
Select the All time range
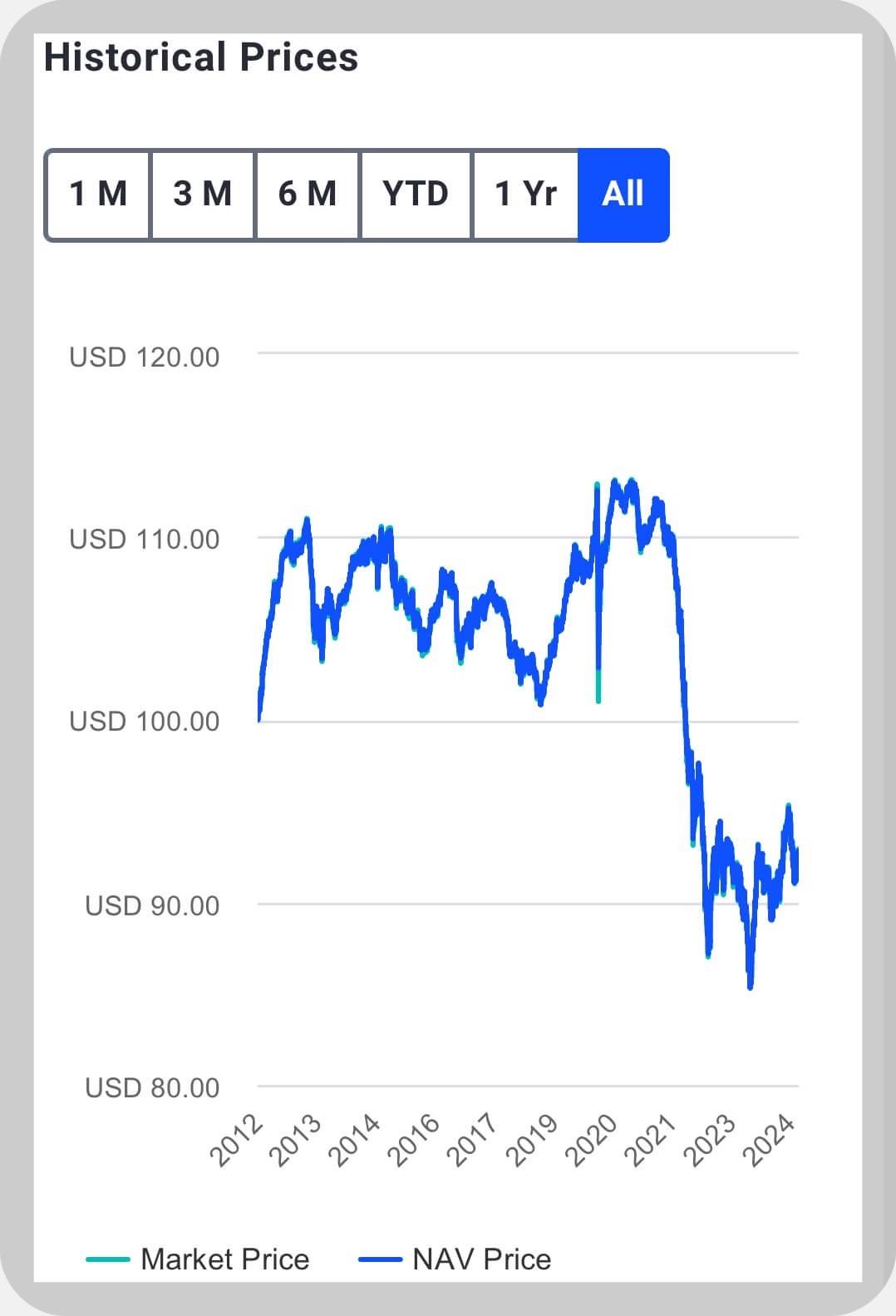coord(623,195)
